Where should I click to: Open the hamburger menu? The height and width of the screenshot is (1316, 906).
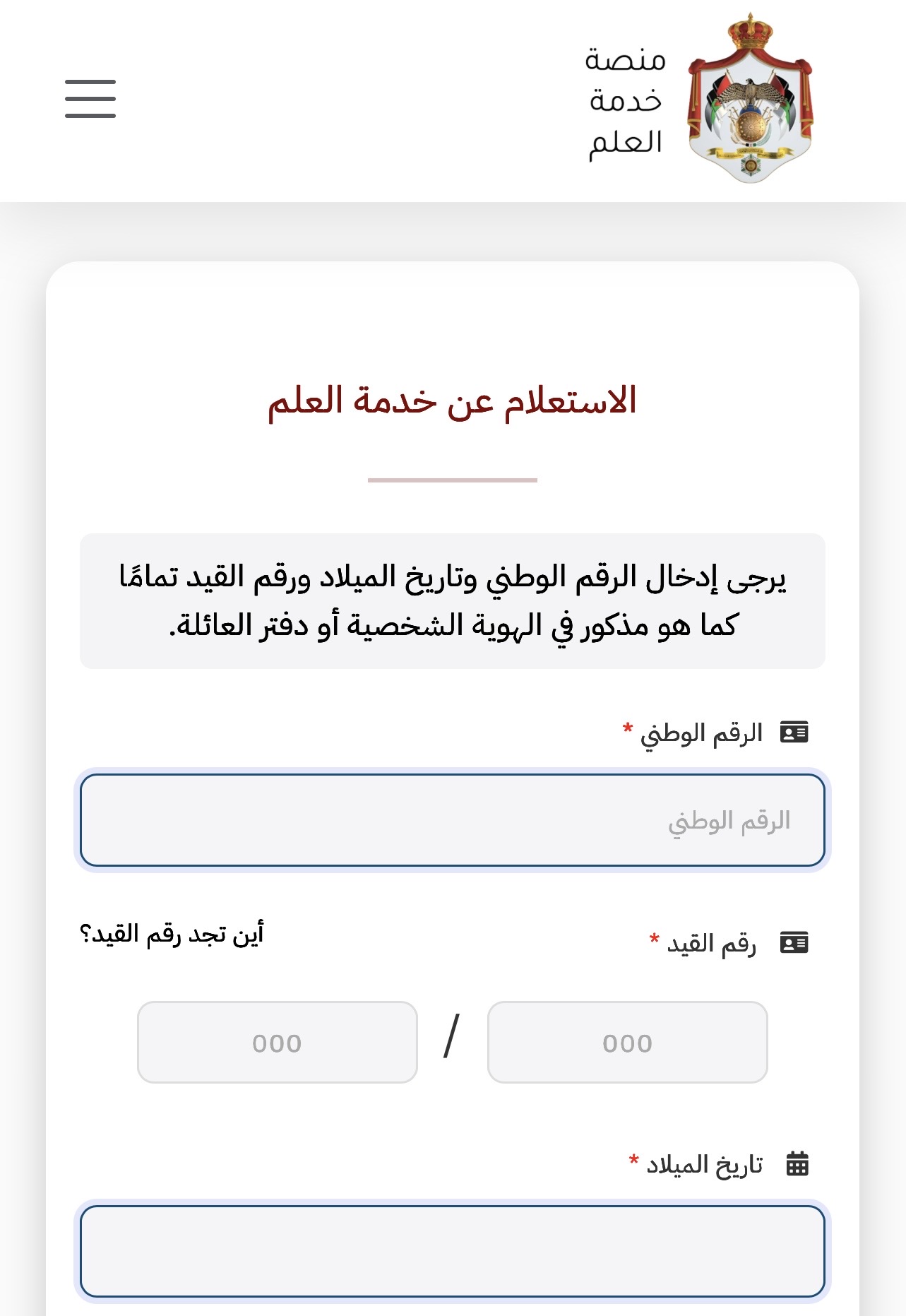[x=90, y=98]
